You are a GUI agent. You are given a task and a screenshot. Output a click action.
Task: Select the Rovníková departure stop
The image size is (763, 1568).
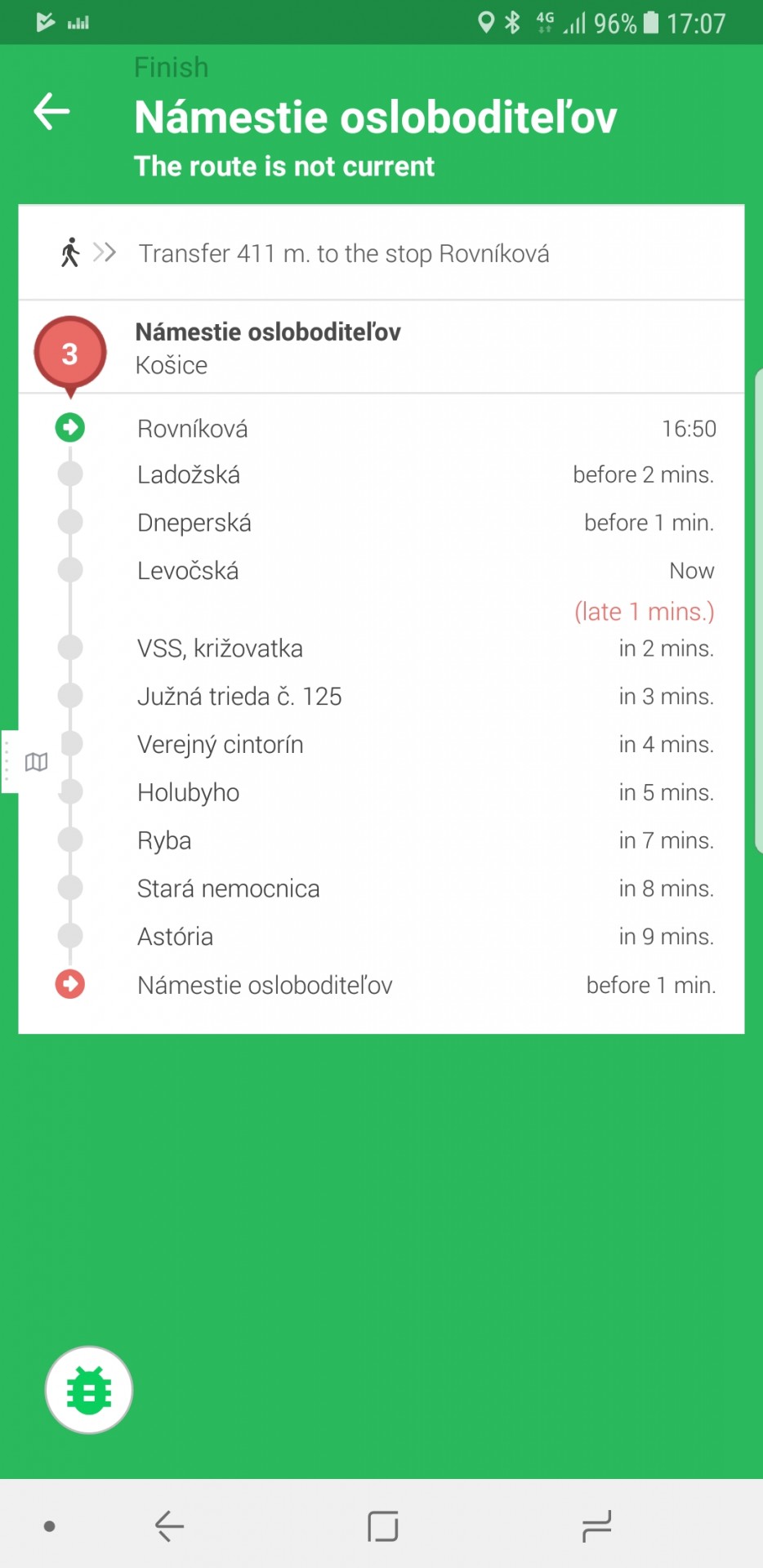tap(381, 428)
